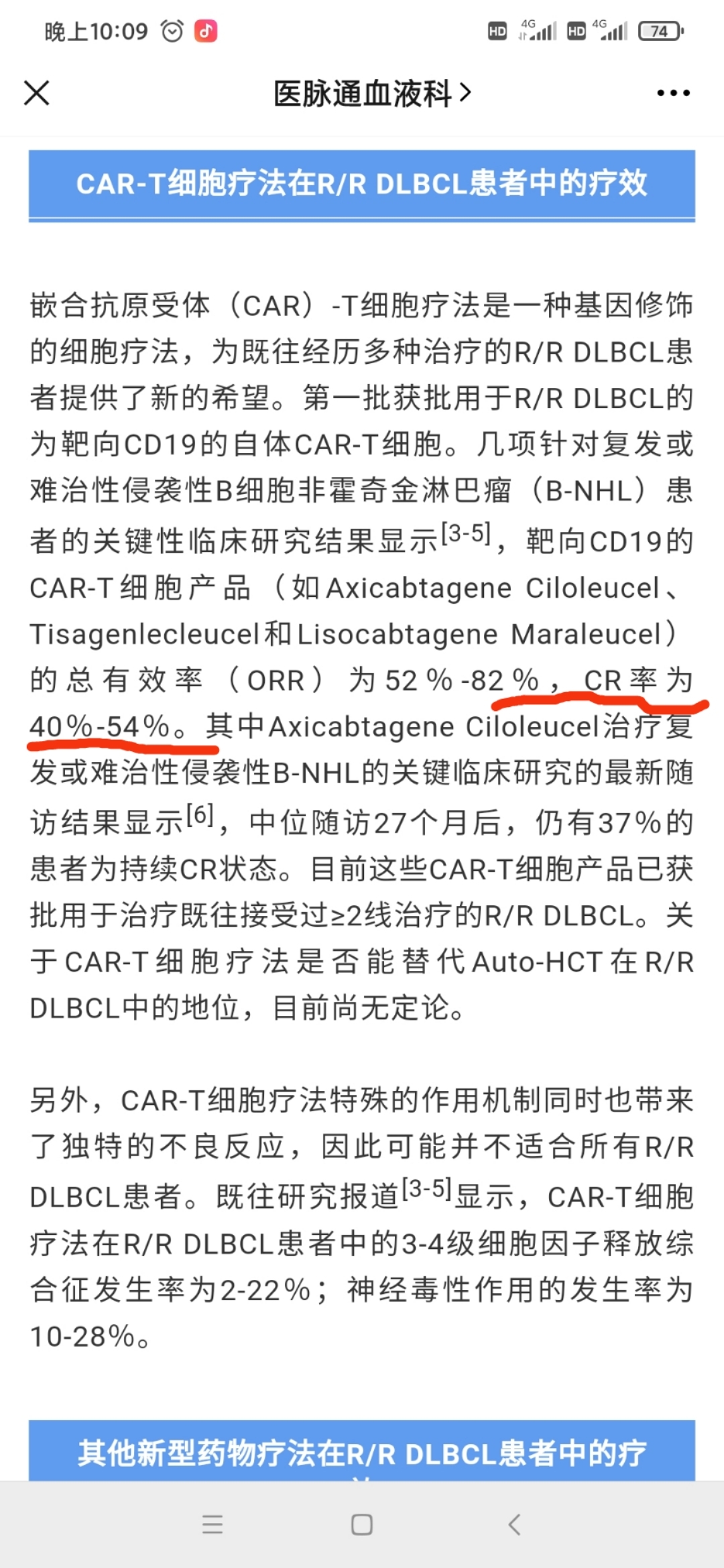Screen dimensions: 724x1568
Task: Close the article page
Action: coord(37,93)
